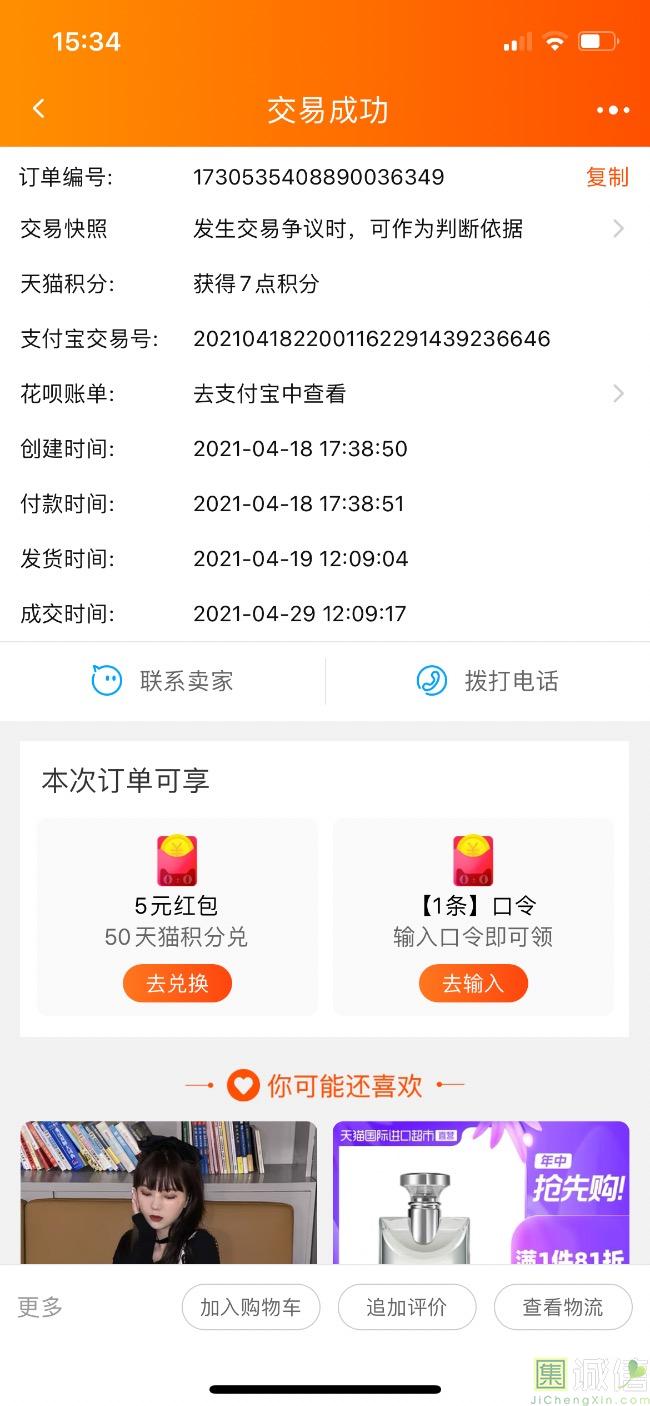Call the seller with 拨打电话
Image resolution: width=650 pixels, height=1406 pixels.
[487, 681]
